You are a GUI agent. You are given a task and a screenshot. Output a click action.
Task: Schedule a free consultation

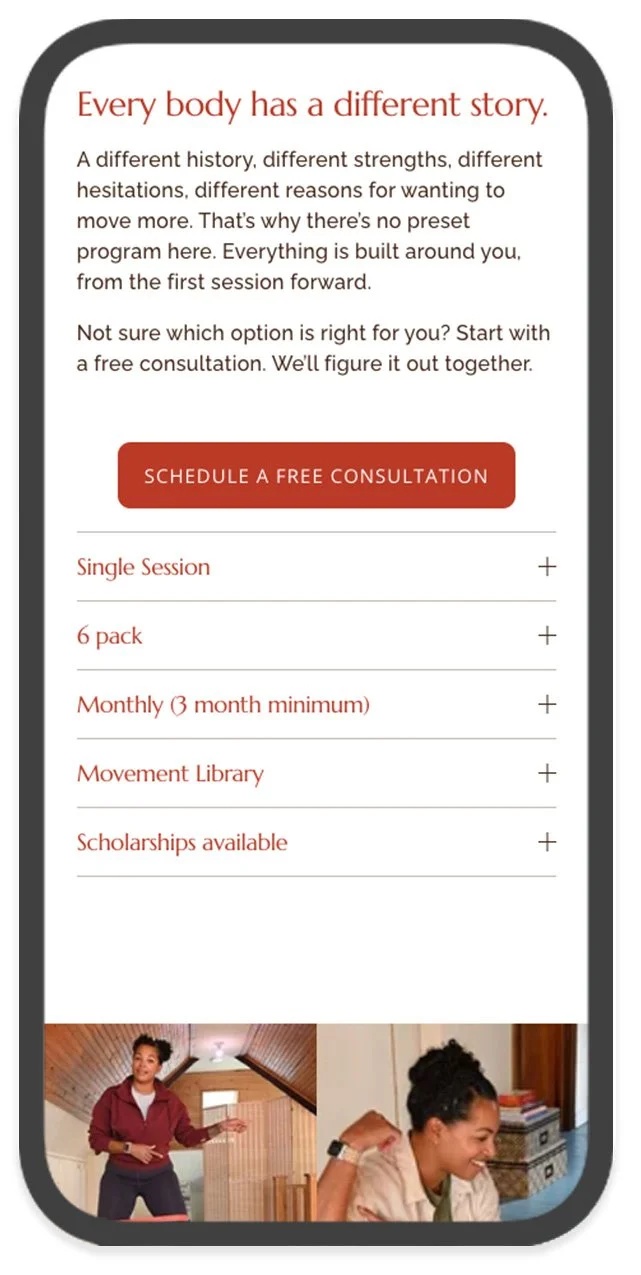click(x=316, y=476)
